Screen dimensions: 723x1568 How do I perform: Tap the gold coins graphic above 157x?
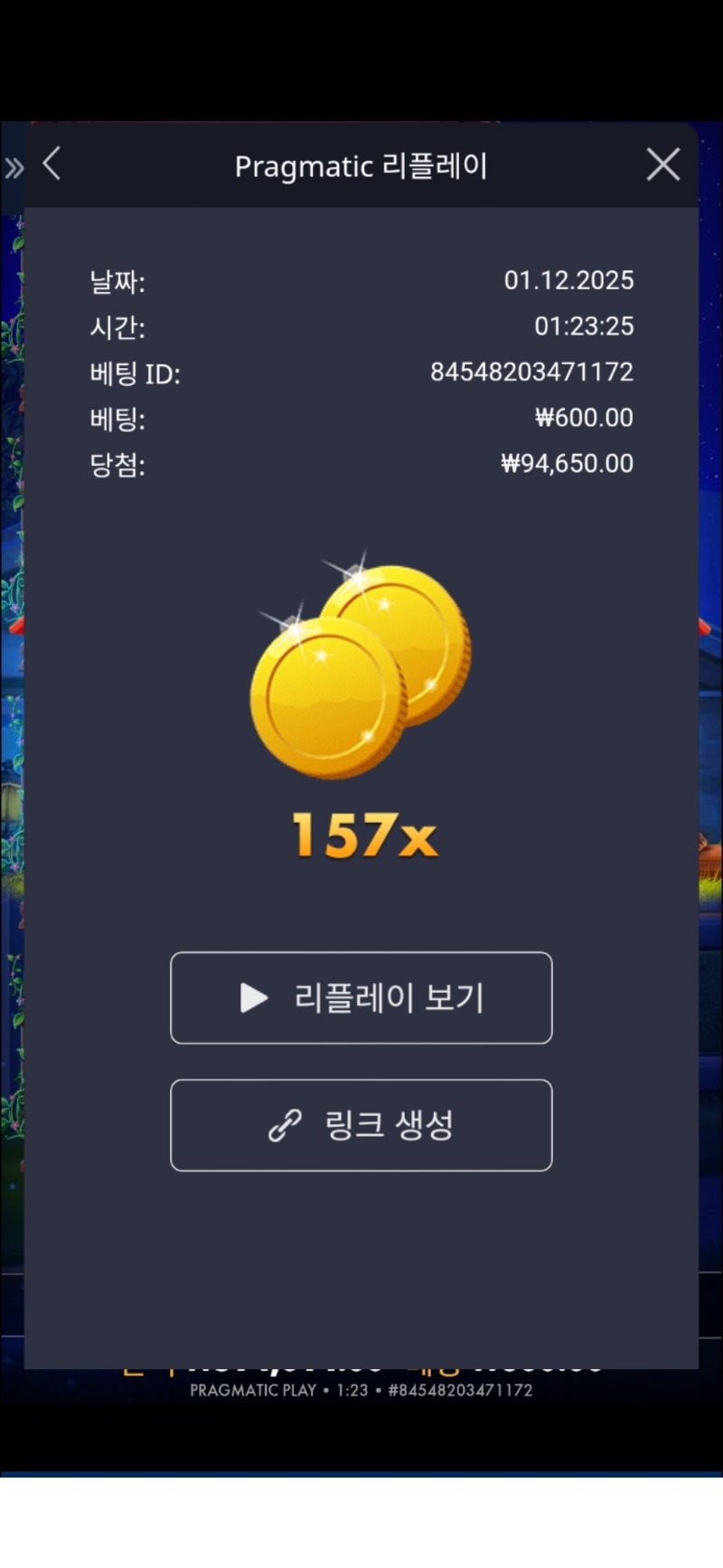361,669
